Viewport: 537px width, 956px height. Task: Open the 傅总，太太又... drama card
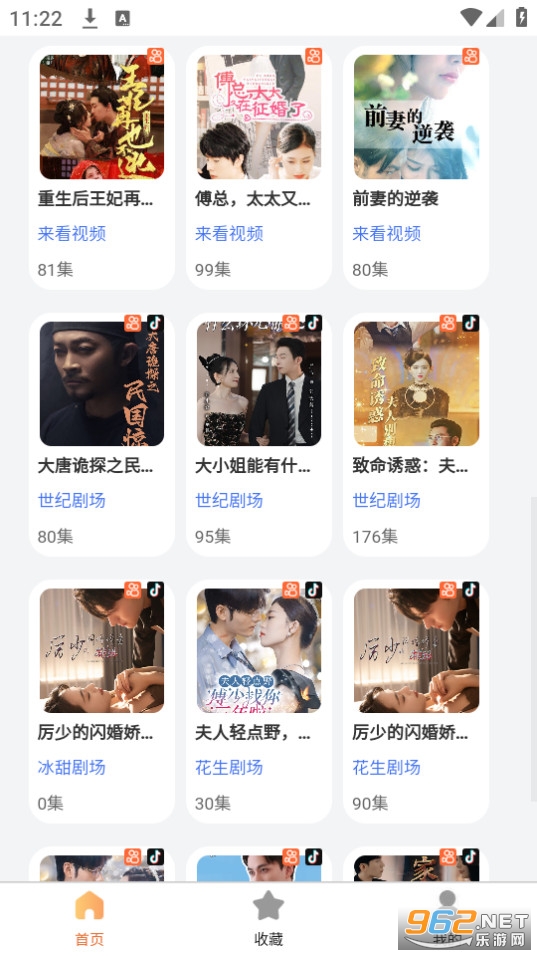(x=259, y=168)
